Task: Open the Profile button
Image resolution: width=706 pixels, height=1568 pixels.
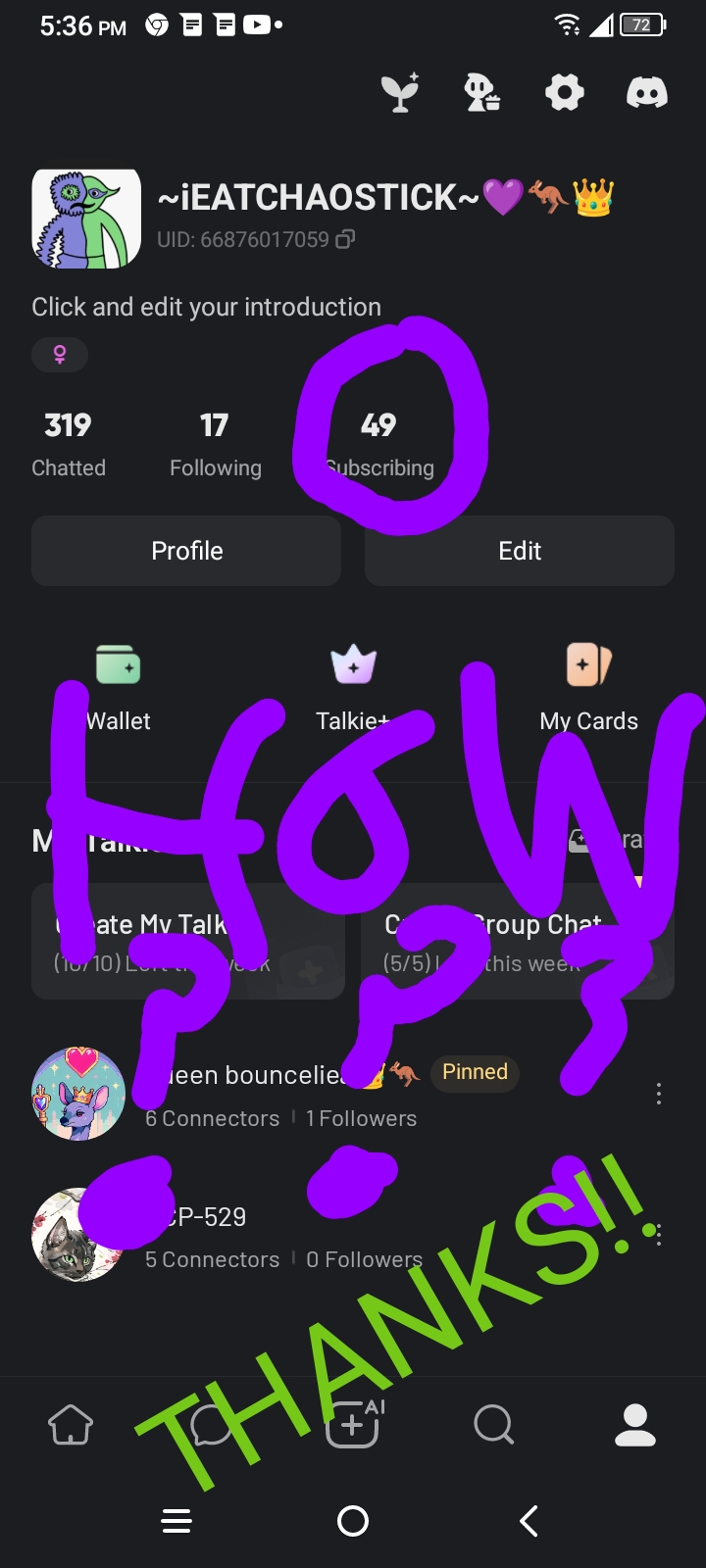Action: pyautogui.click(x=186, y=551)
